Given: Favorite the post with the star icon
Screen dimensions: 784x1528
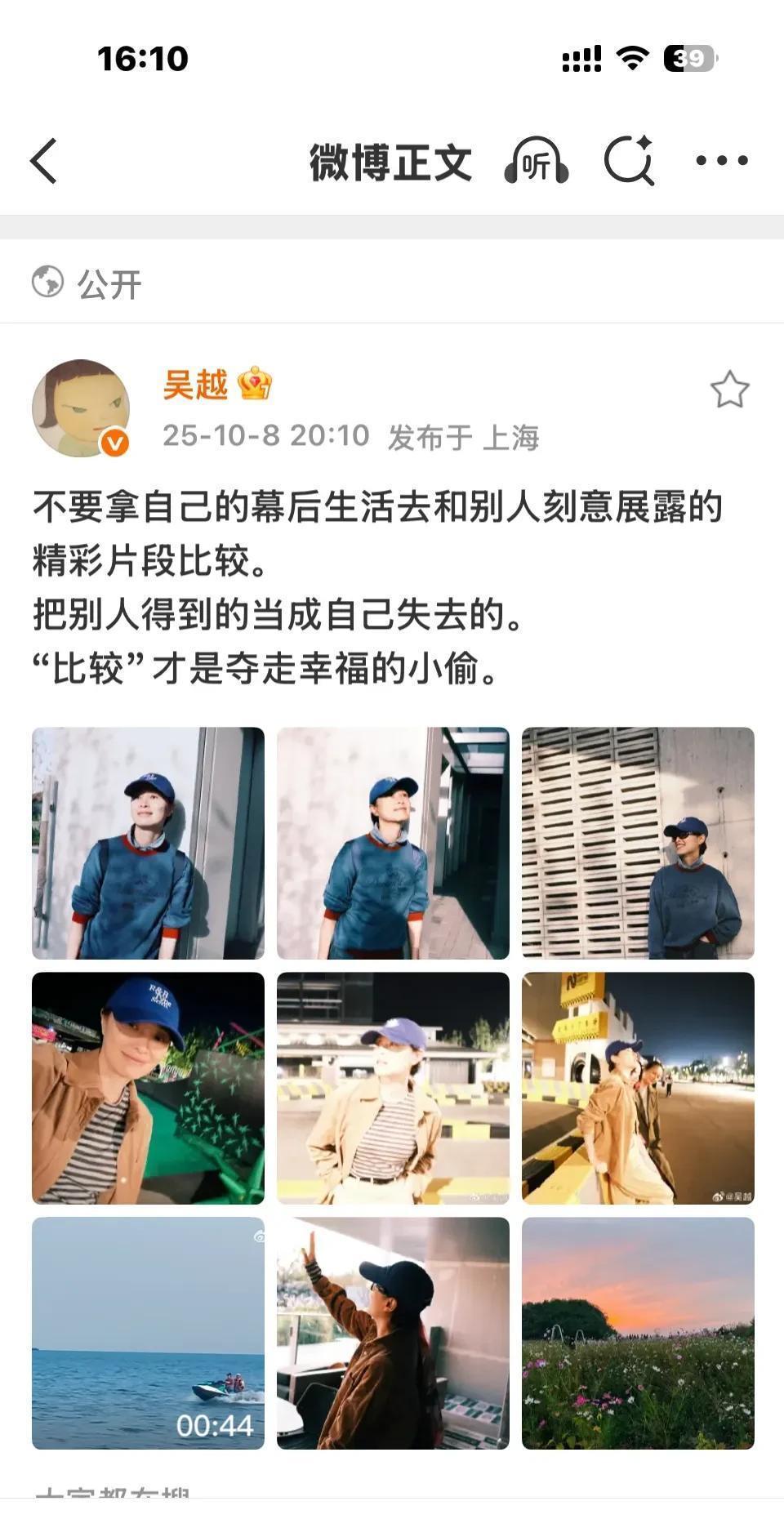Looking at the screenshot, I should click(x=729, y=390).
